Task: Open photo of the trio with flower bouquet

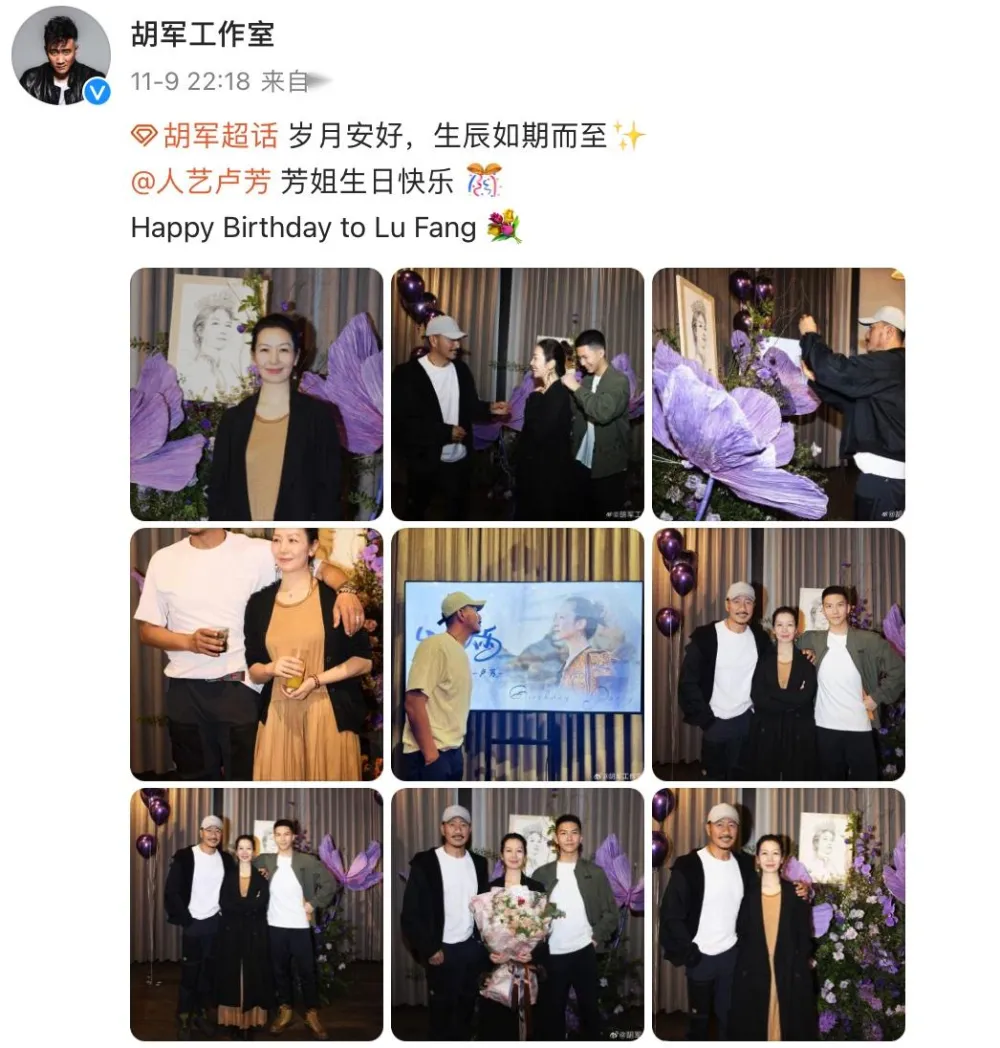Action: (x=517, y=914)
